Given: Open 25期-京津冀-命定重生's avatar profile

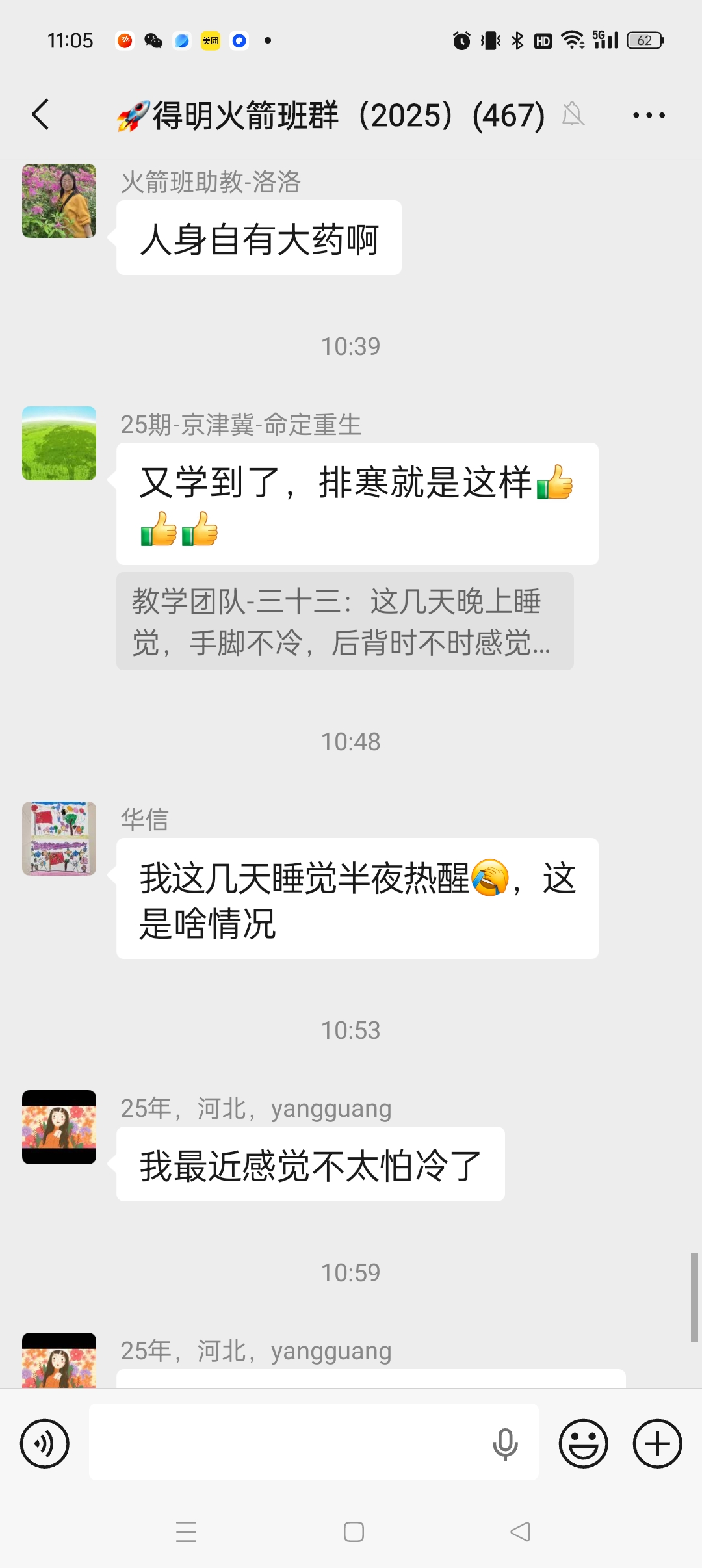Looking at the screenshot, I should coord(59,443).
